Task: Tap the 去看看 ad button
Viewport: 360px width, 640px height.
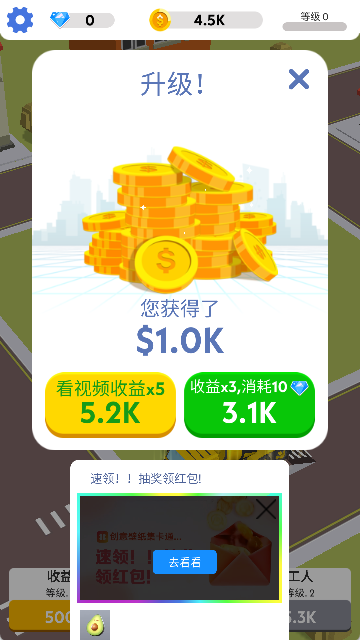Action: [185, 562]
